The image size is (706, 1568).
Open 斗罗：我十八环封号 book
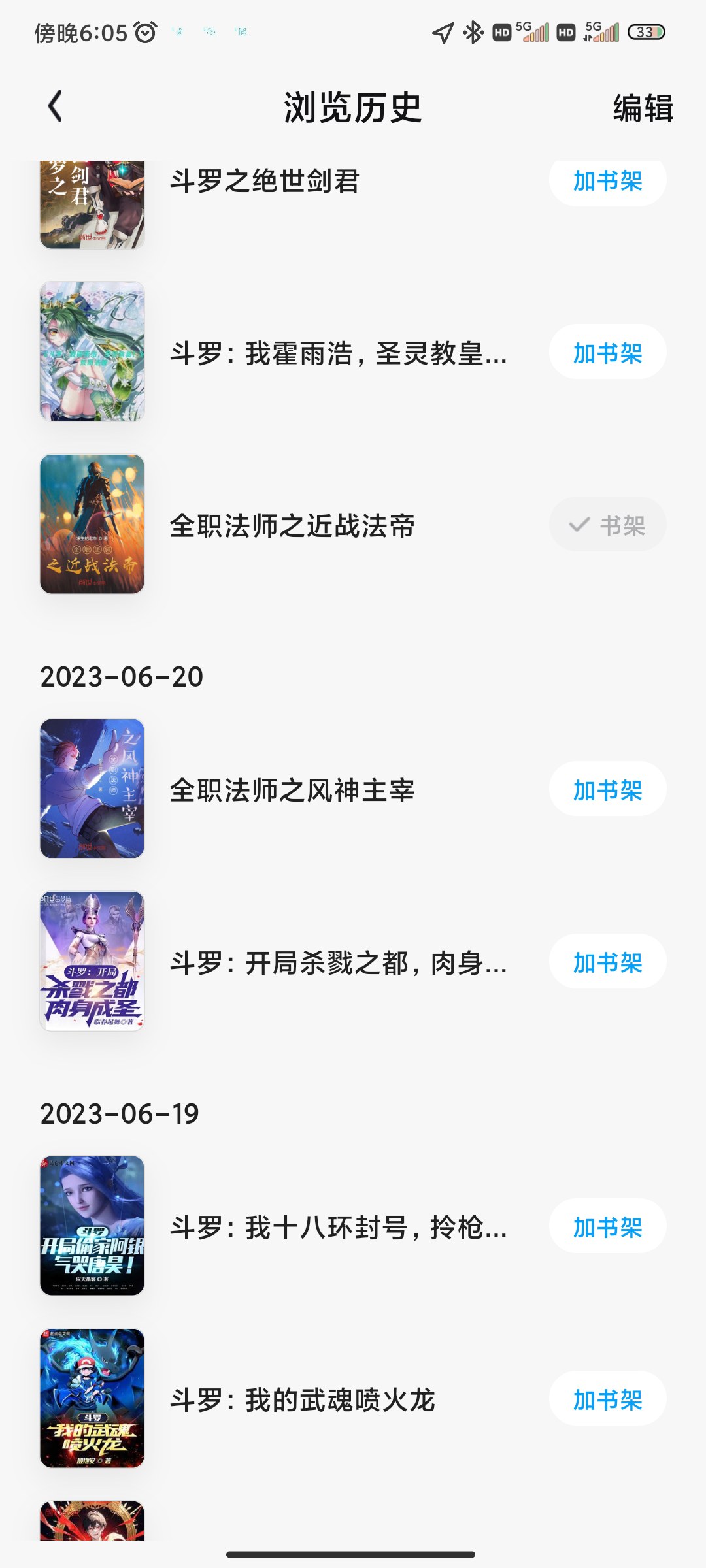[337, 1228]
